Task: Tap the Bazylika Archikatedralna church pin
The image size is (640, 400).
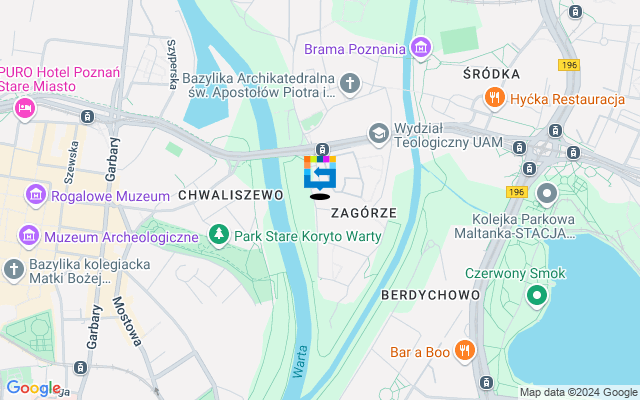Action: (x=350, y=83)
